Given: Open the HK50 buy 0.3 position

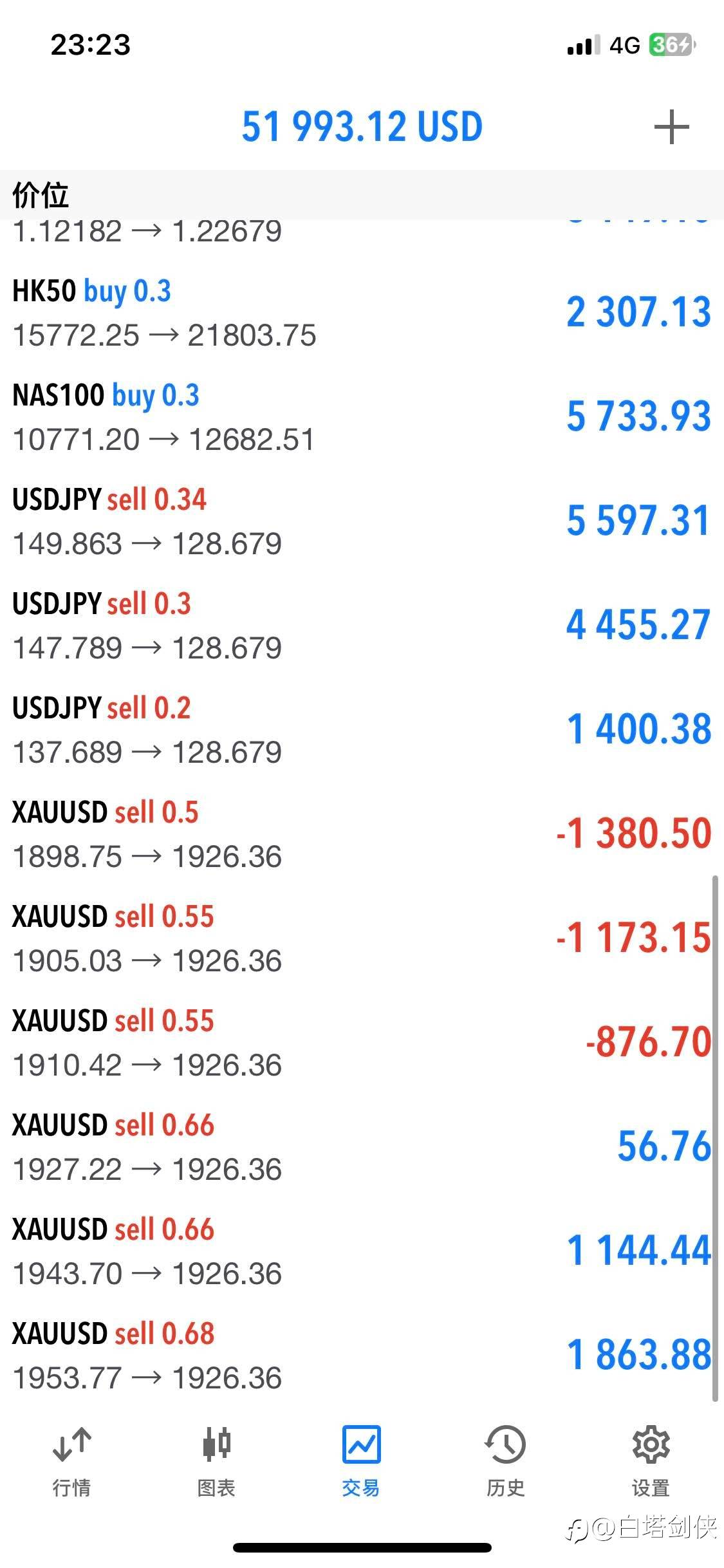Looking at the screenshot, I should click(362, 313).
